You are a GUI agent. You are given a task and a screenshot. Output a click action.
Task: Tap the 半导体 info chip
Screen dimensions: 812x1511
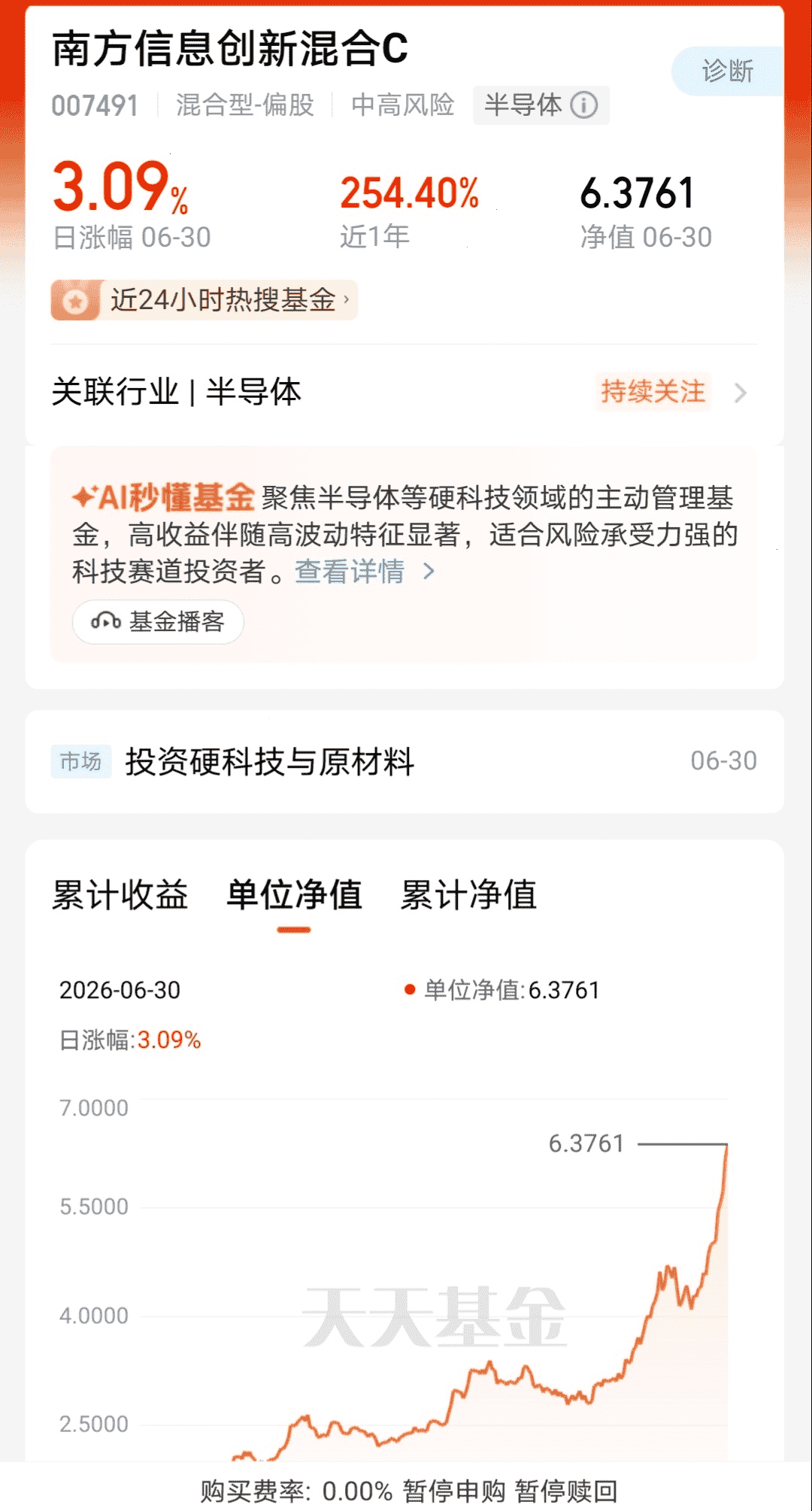(x=541, y=105)
